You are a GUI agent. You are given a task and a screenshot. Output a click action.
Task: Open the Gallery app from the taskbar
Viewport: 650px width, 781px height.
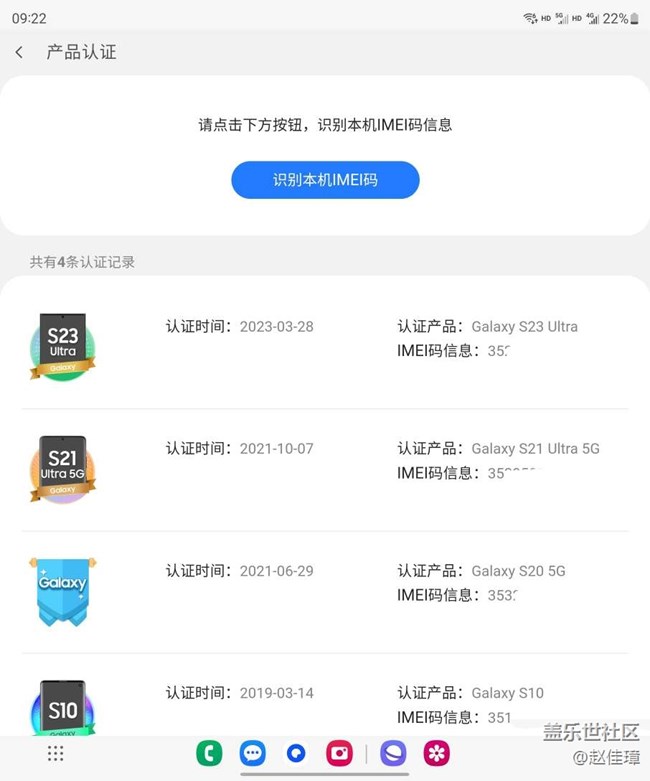(436, 753)
